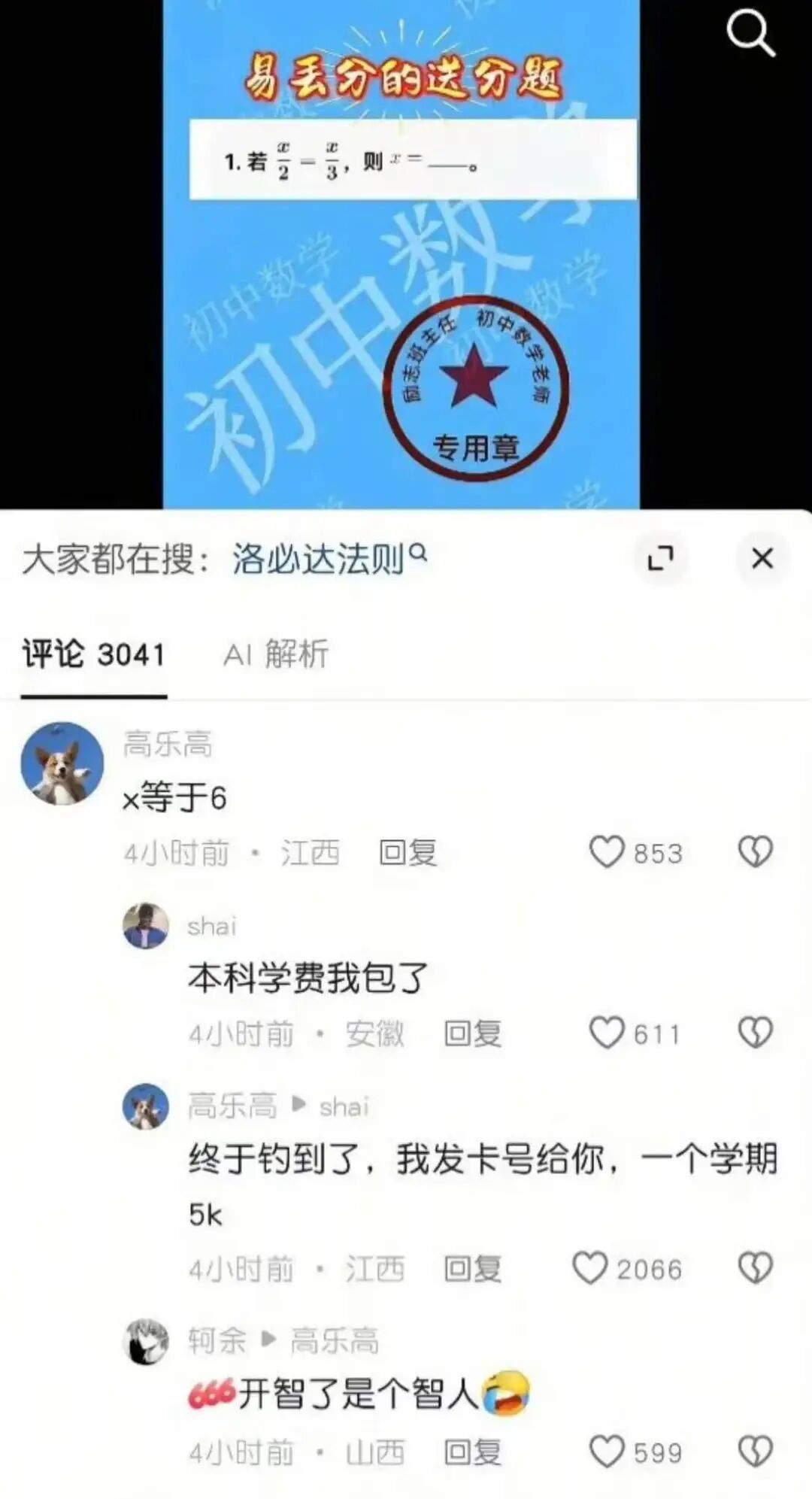This screenshot has width=812, height=1499.
Task: Open shai's profile avatar
Action: (x=146, y=925)
